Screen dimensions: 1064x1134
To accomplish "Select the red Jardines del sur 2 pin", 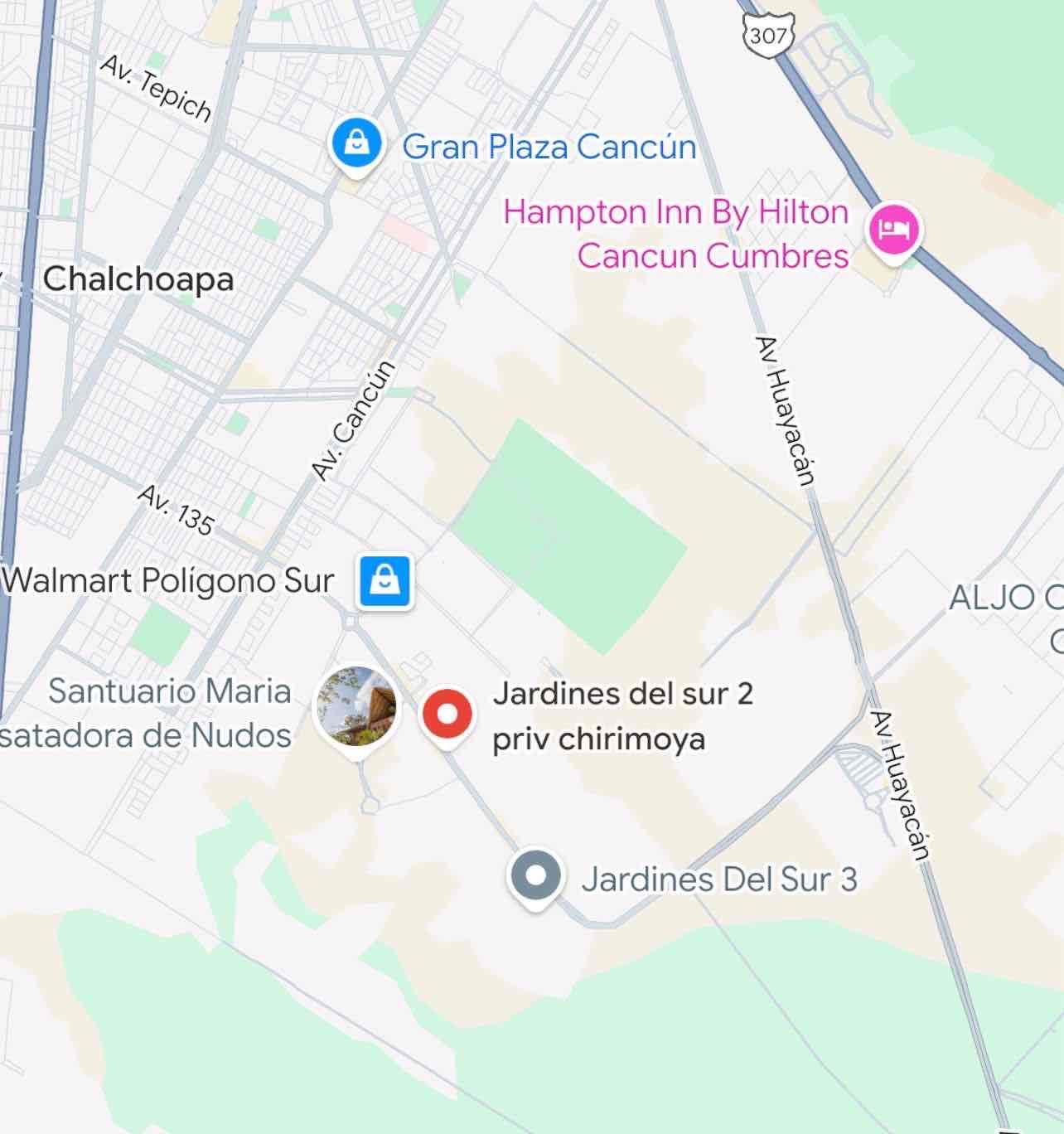I will point(447,716).
